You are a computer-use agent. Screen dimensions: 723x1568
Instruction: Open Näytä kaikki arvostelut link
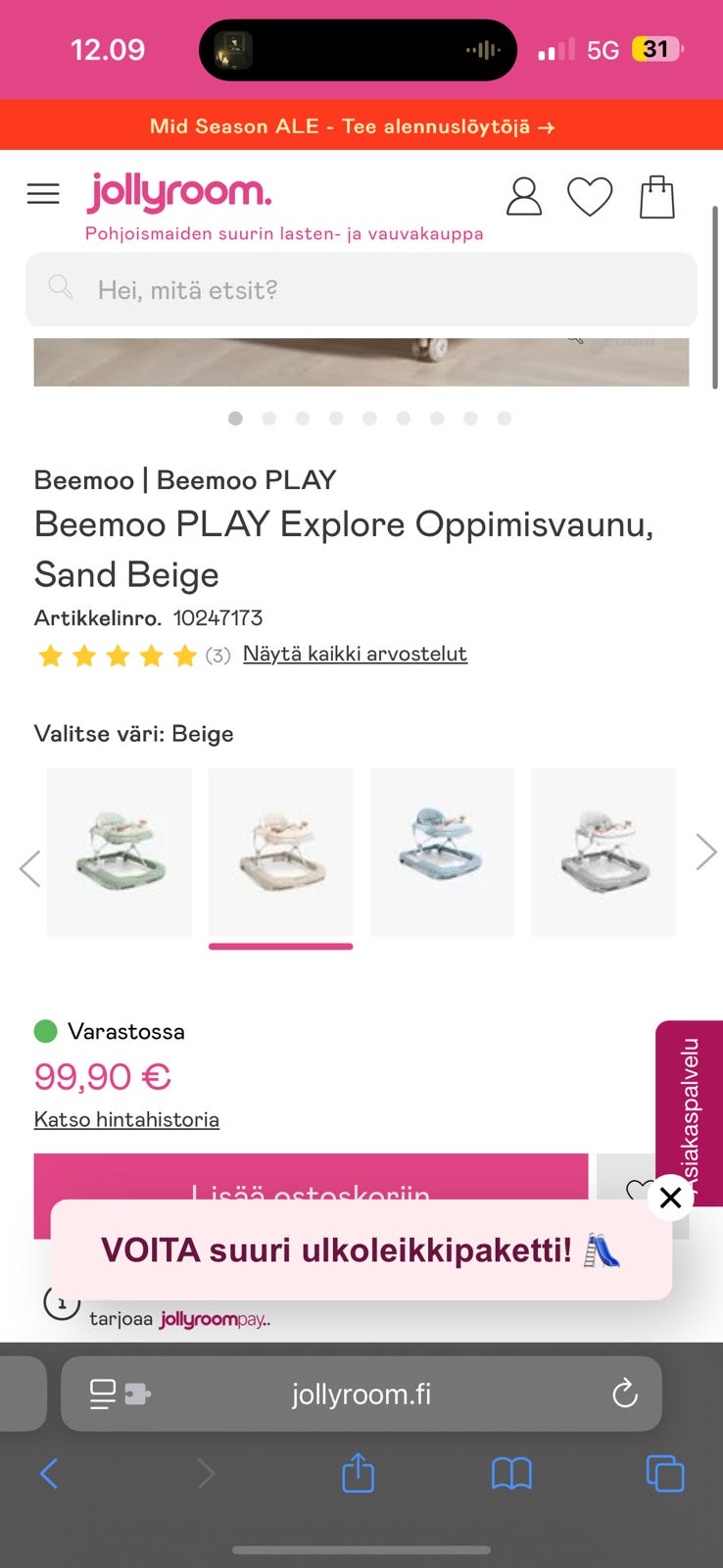[355, 654]
